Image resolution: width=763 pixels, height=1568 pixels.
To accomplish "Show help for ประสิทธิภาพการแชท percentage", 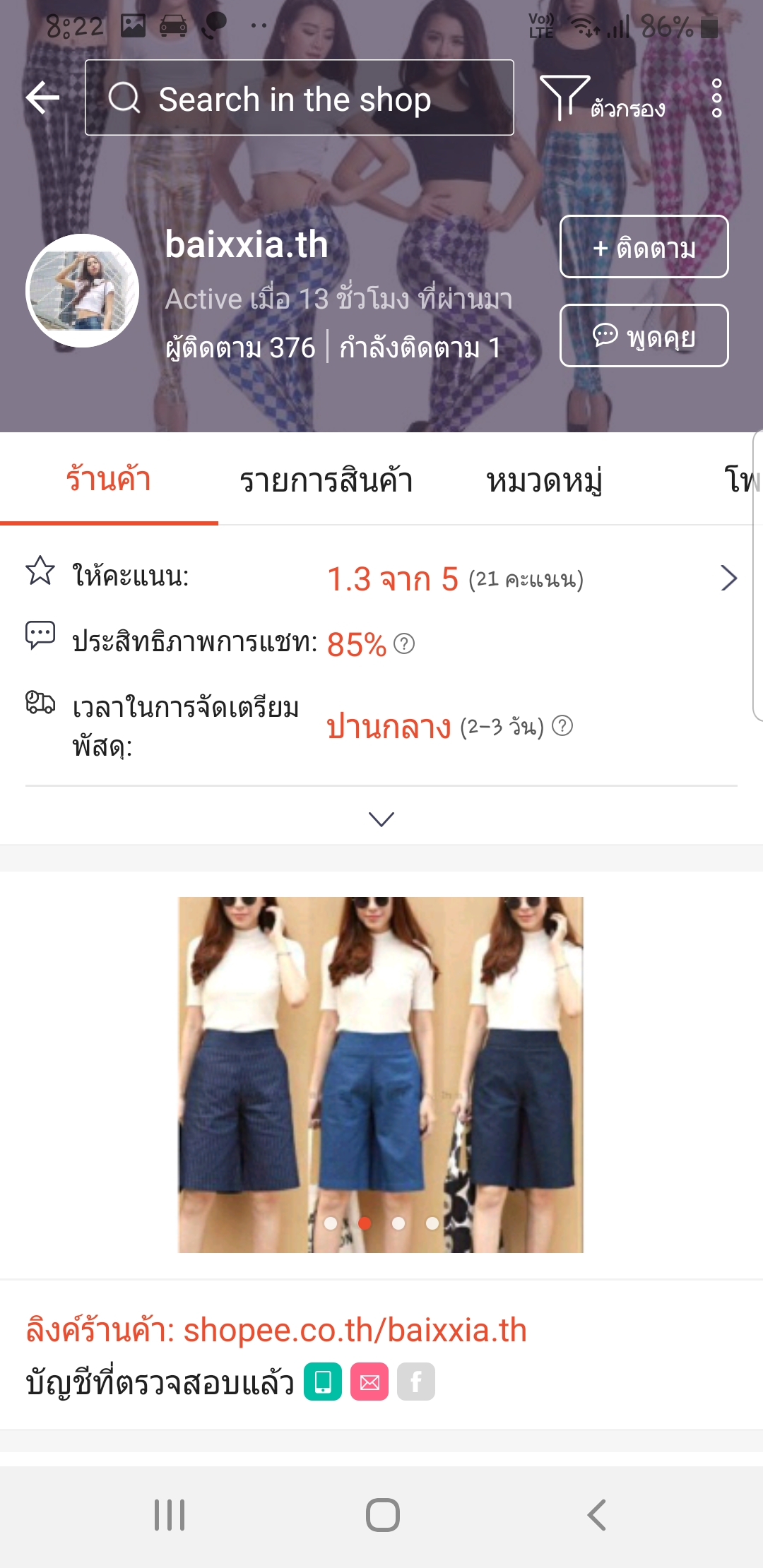I will [404, 644].
